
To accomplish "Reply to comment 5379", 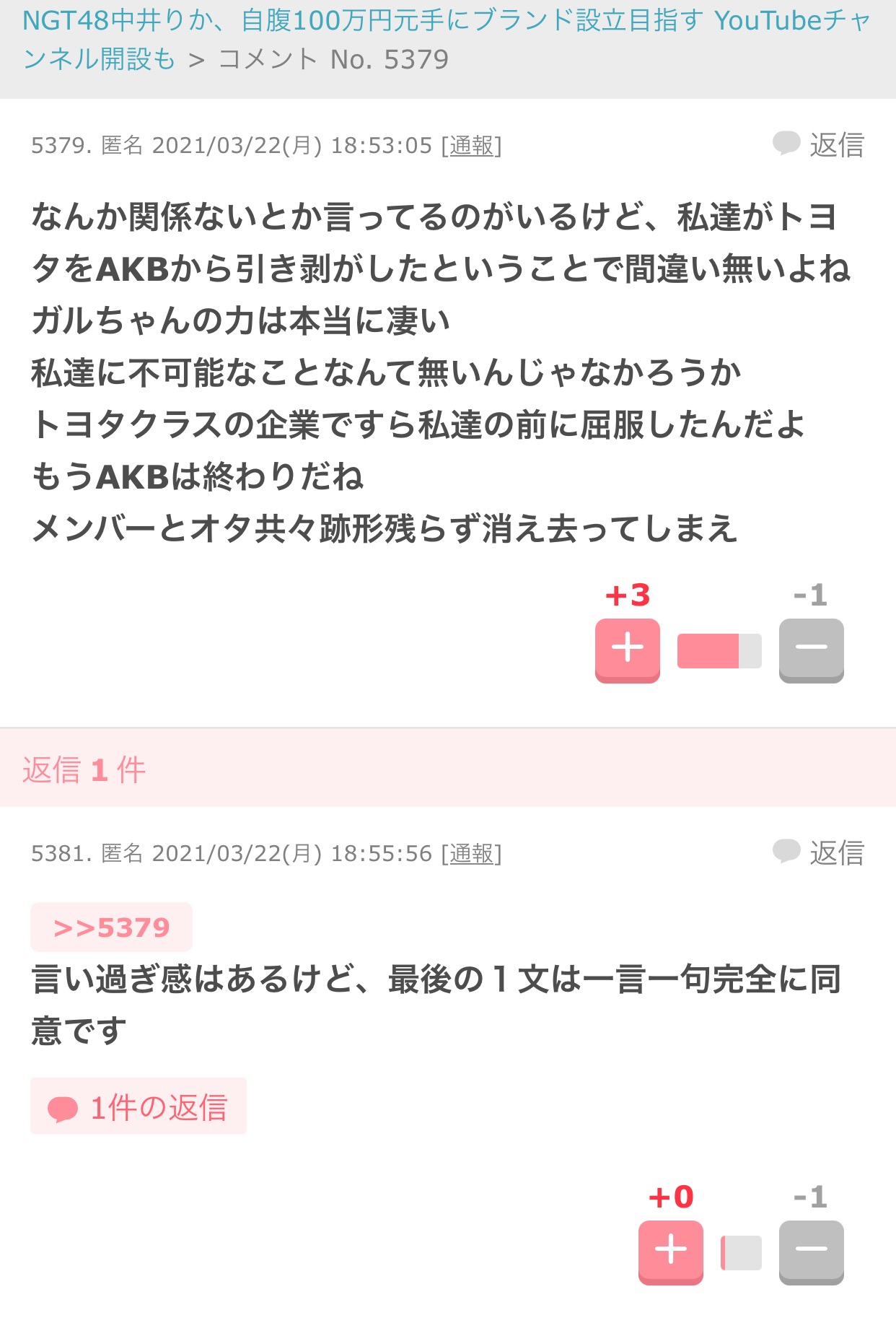I will point(820,145).
